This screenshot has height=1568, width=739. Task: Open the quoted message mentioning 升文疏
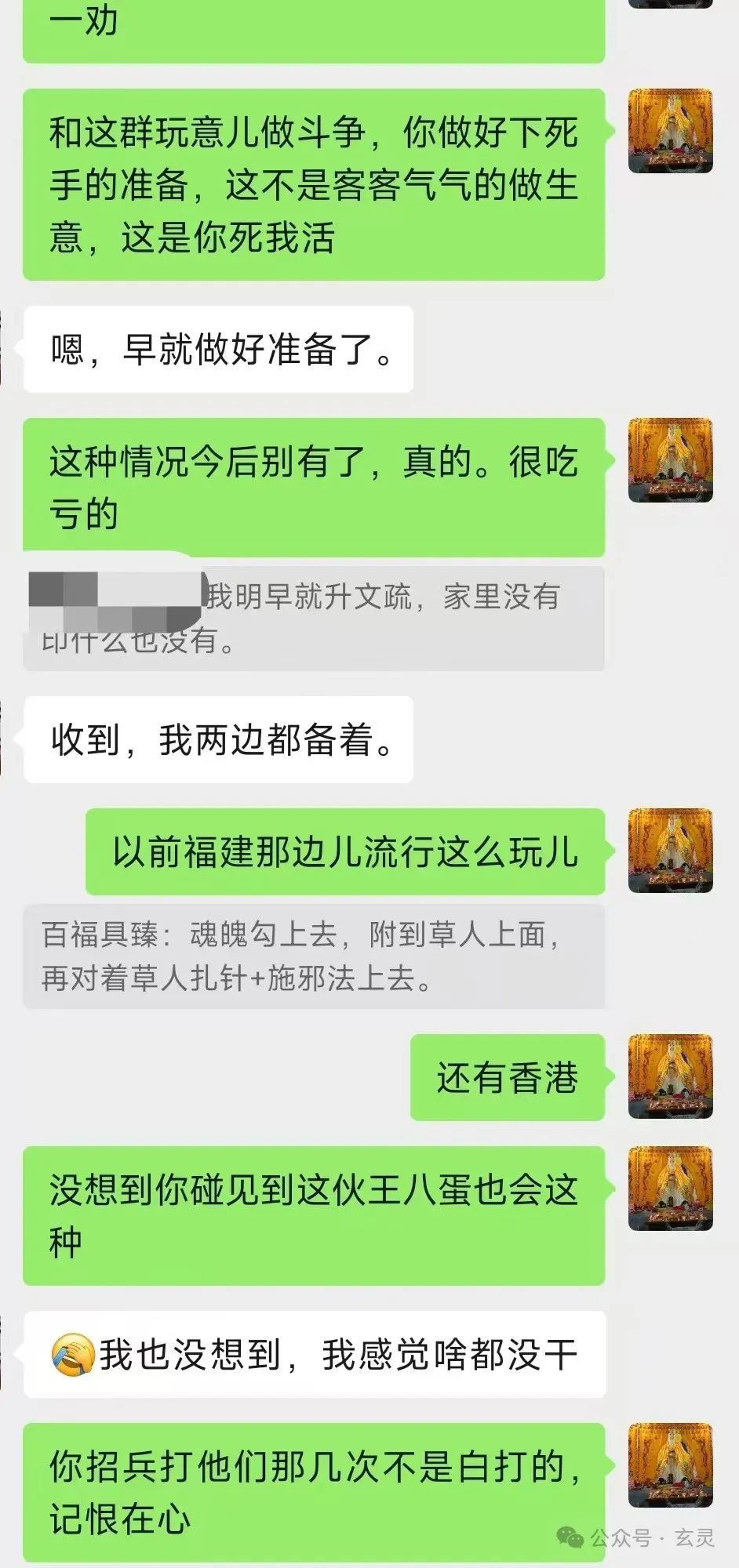tap(314, 618)
